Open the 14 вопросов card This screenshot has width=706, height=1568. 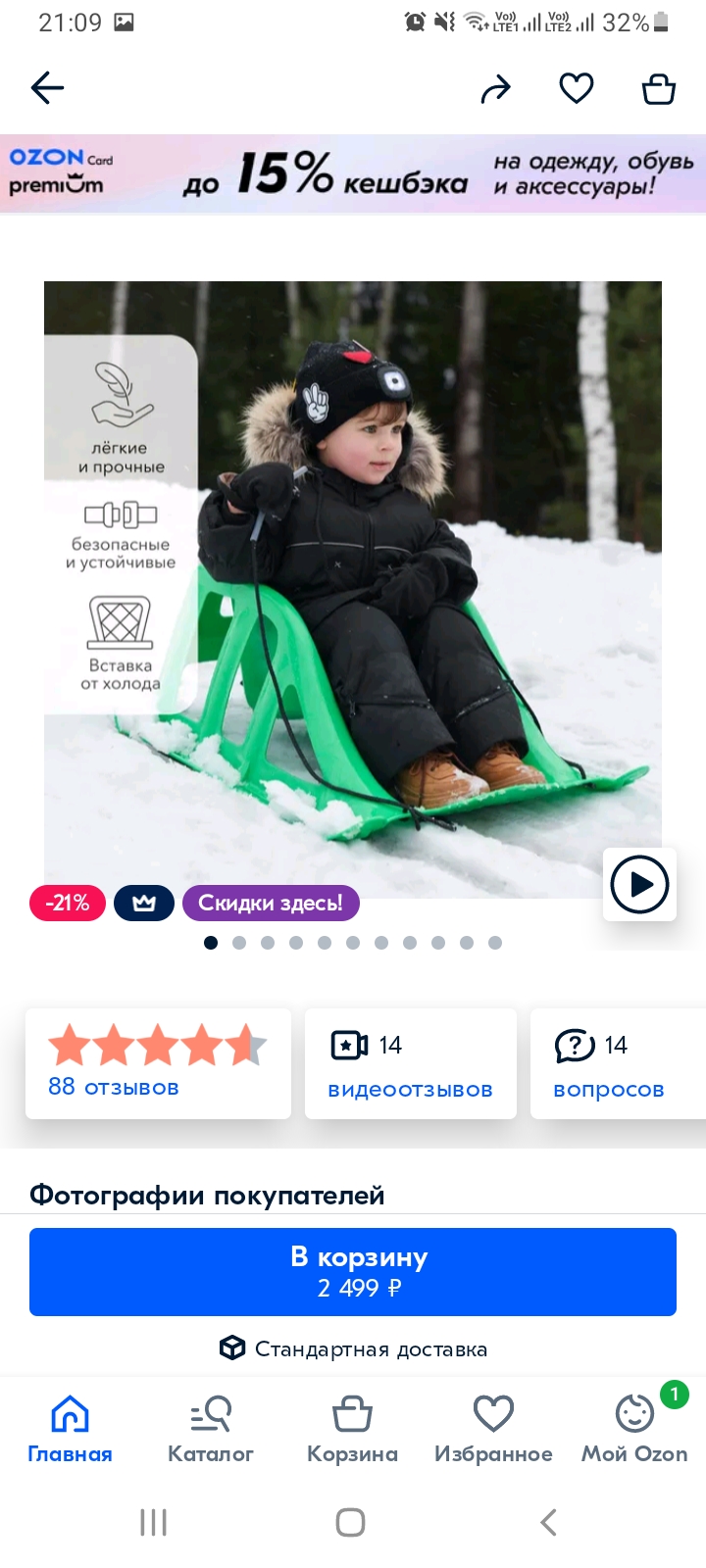coord(618,1063)
